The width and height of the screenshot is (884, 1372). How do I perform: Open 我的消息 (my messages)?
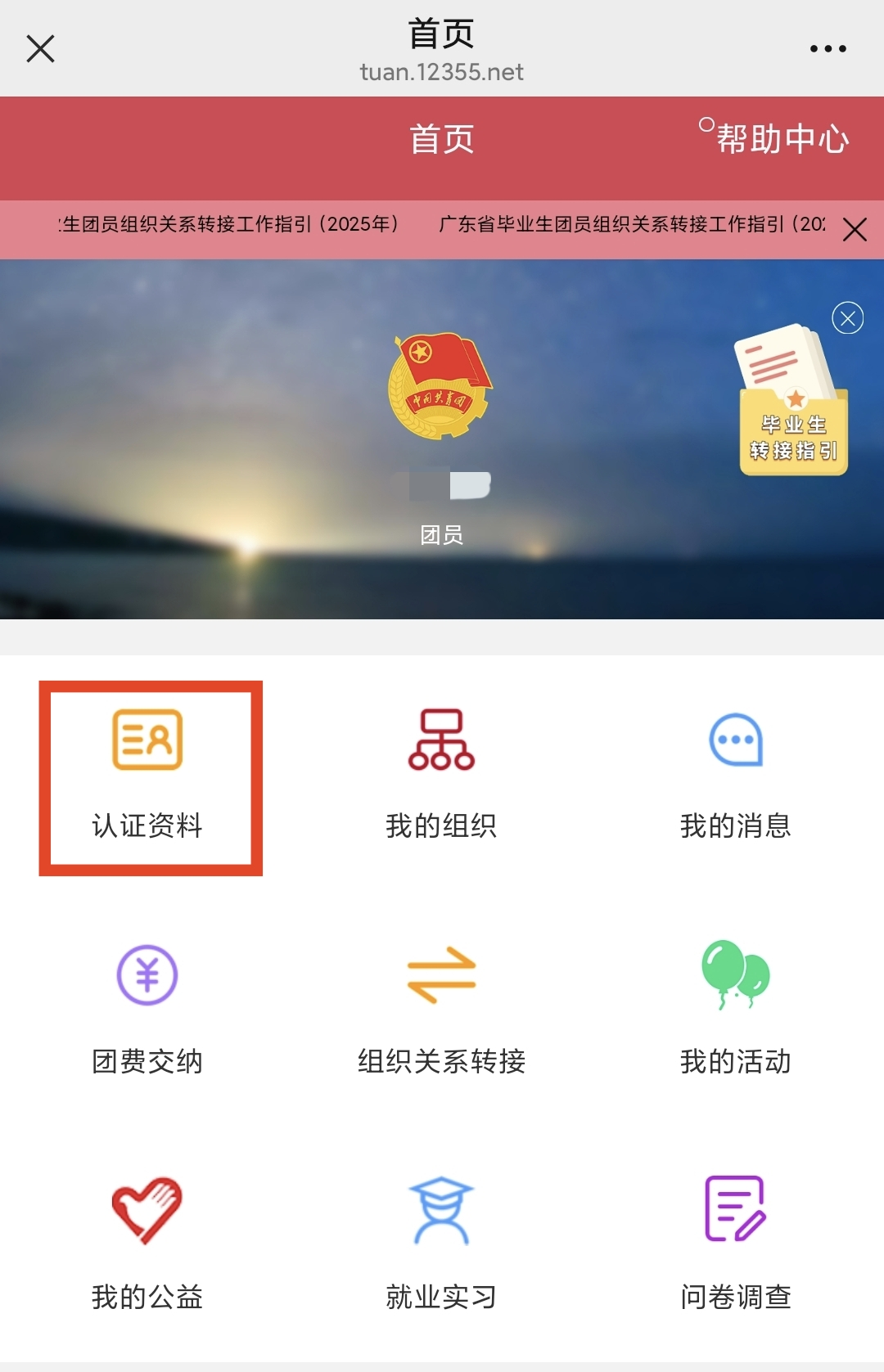pyautogui.click(x=737, y=773)
